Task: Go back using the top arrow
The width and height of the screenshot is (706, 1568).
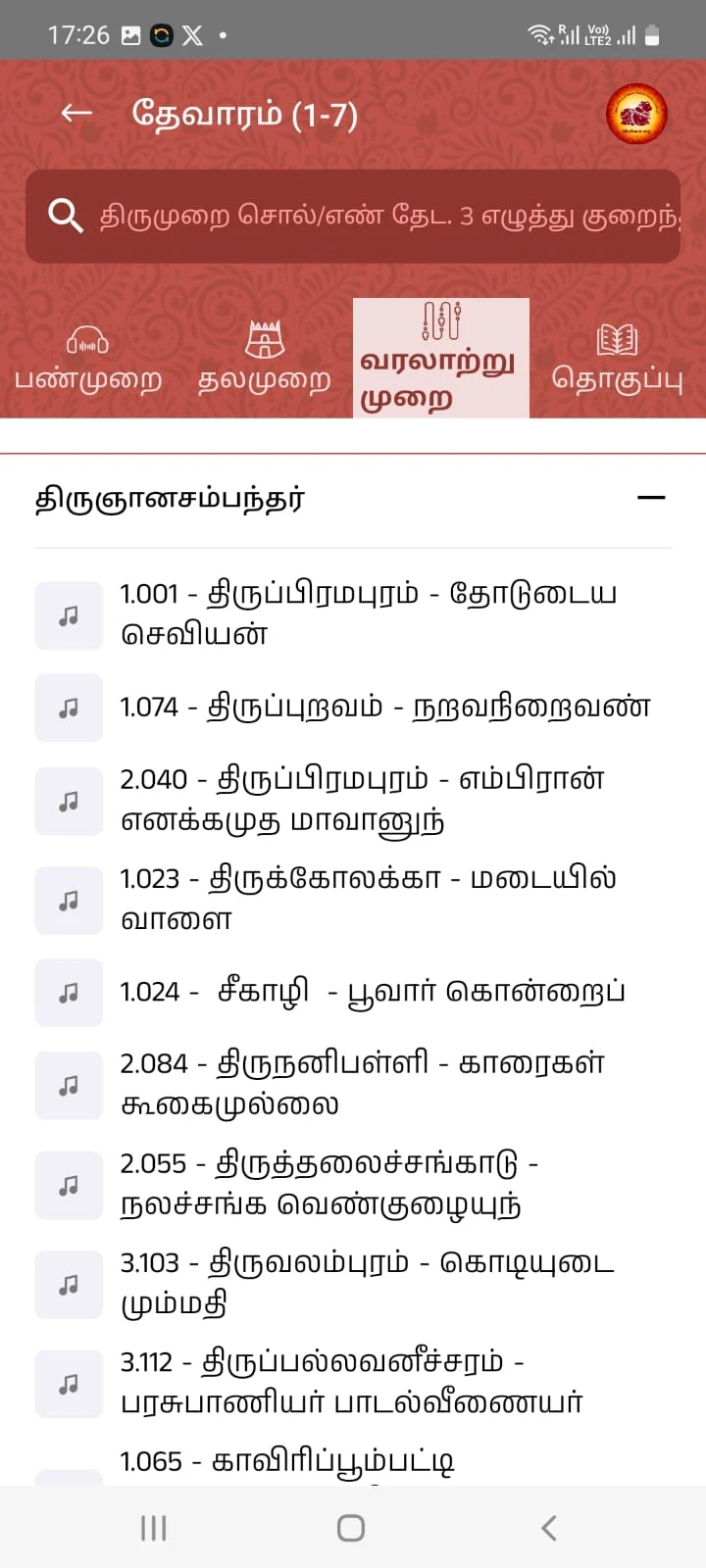Action: point(76,114)
